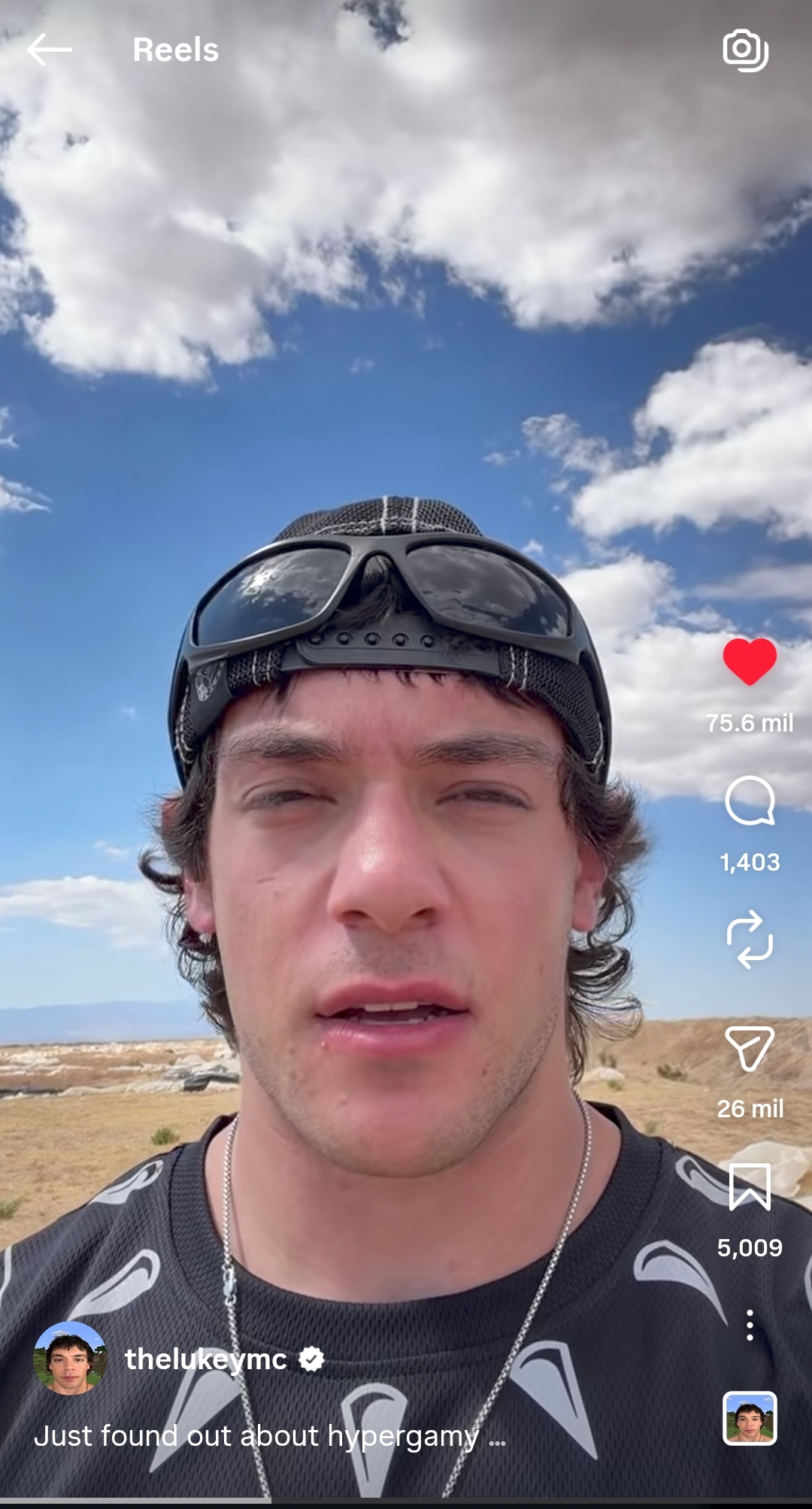This screenshot has width=812, height=1509.
Task: Open the three-dot more options menu
Action: pyautogui.click(x=750, y=1325)
